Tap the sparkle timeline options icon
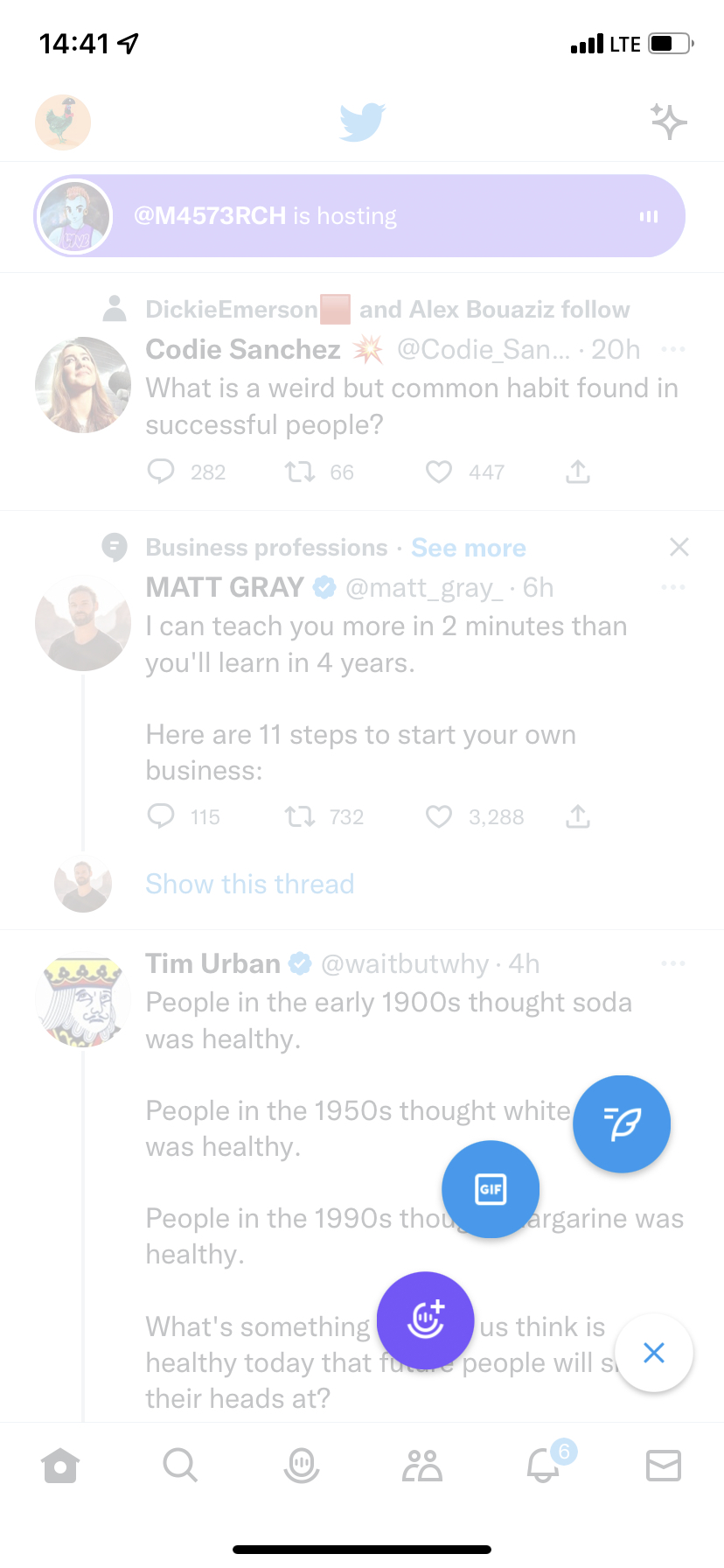This screenshot has height=1568, width=724. [x=669, y=122]
